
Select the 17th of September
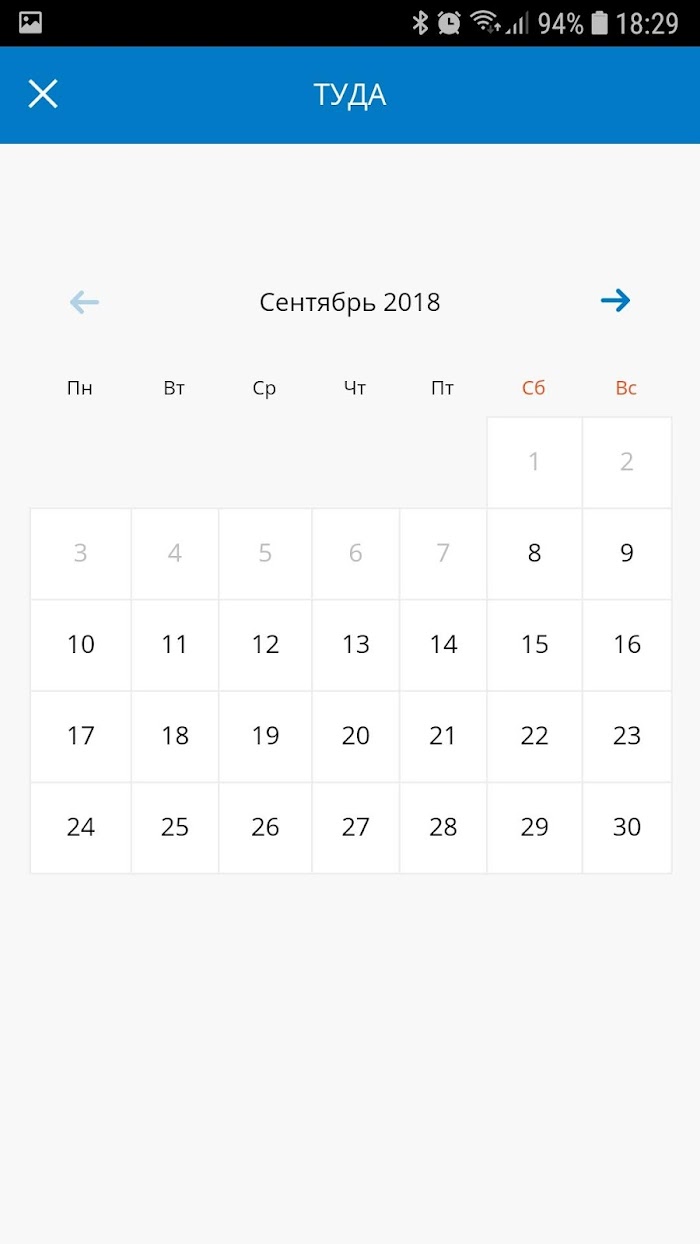coord(81,736)
